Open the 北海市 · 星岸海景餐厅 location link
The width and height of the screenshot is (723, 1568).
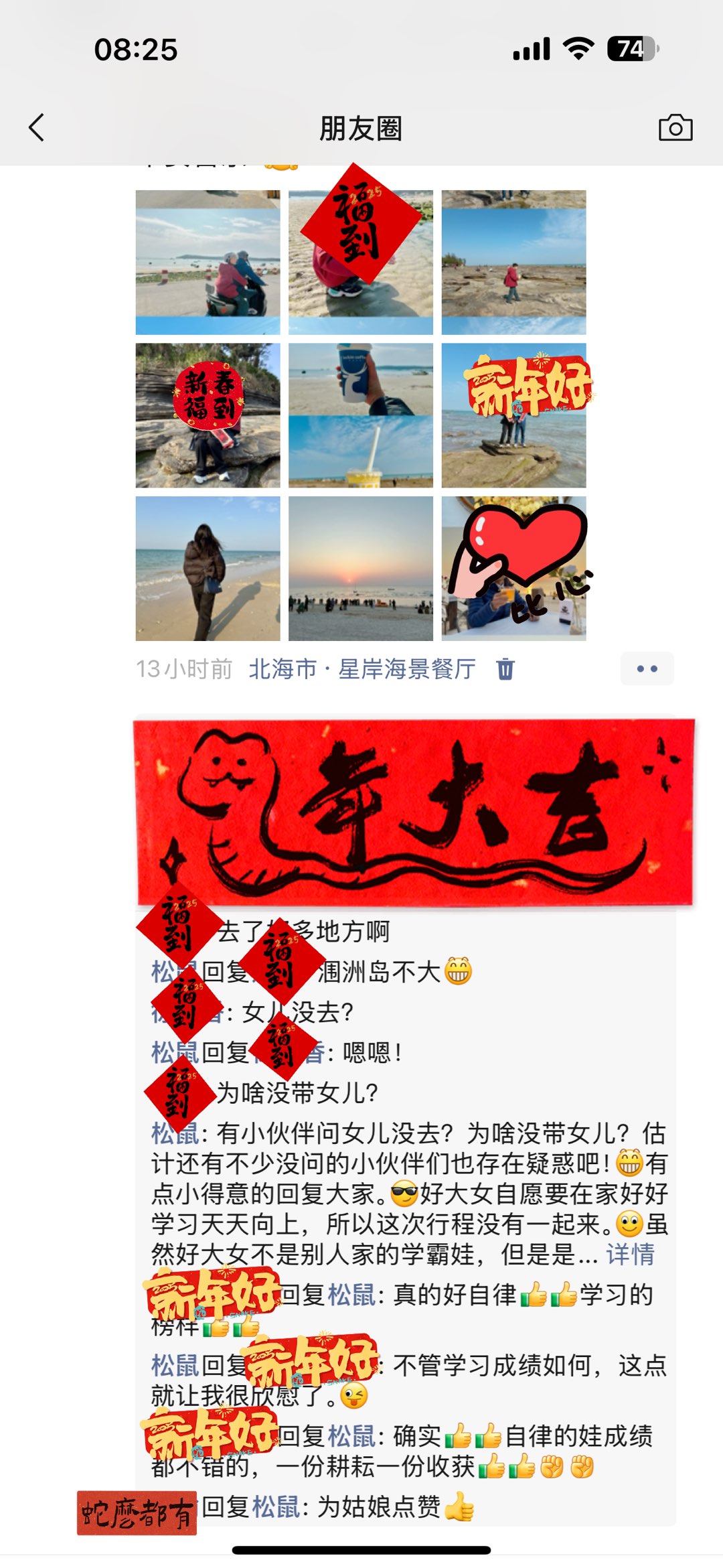pyautogui.click(x=362, y=668)
